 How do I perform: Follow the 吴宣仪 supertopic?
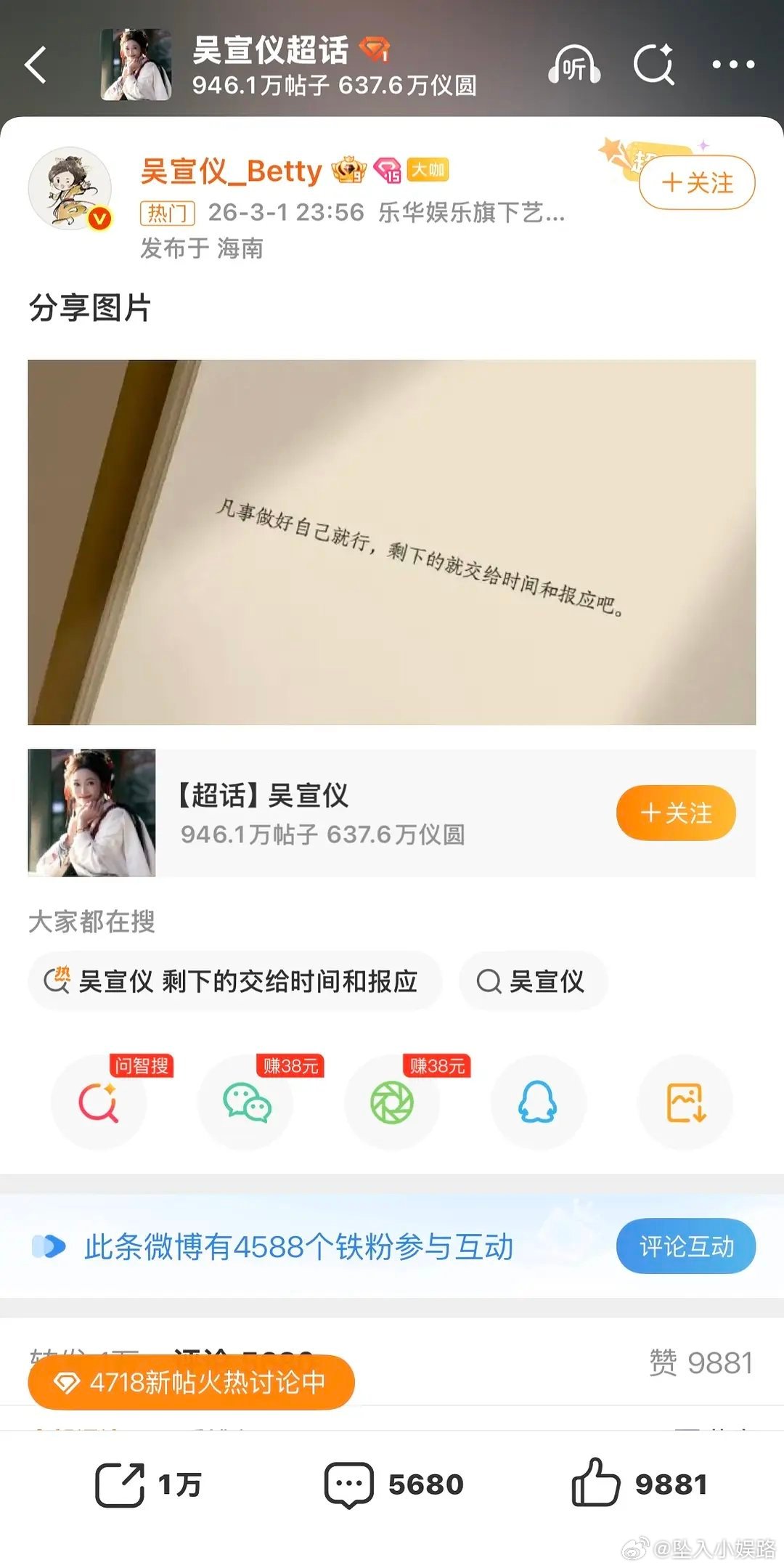[675, 813]
